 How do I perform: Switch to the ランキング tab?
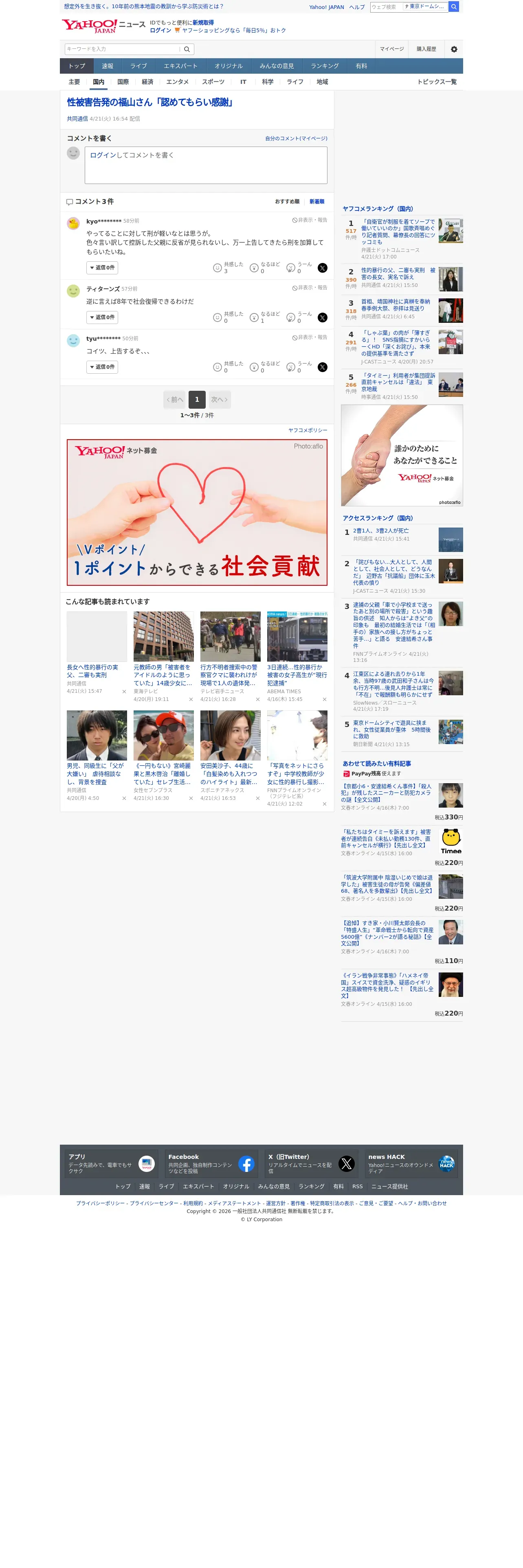click(325, 66)
